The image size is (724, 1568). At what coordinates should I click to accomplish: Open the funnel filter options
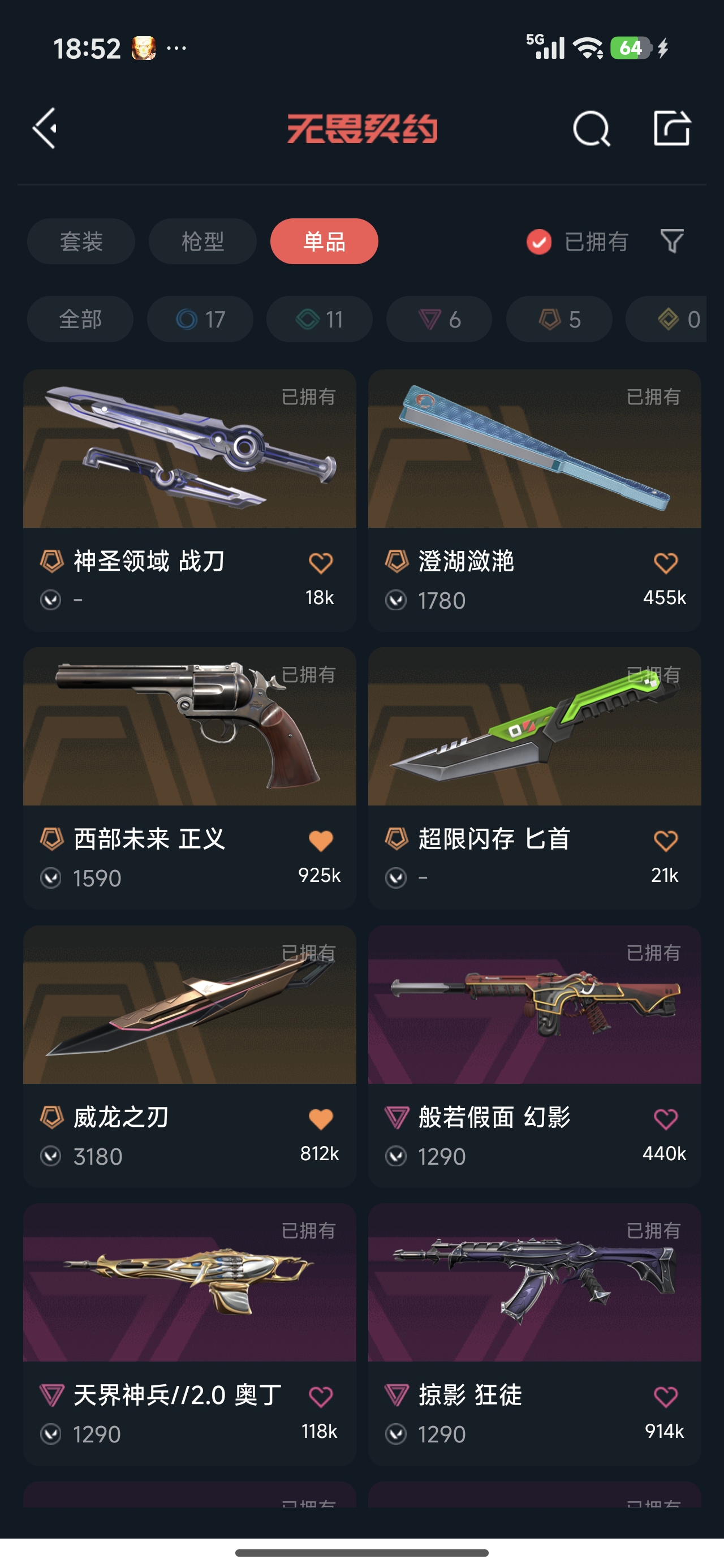coord(671,242)
